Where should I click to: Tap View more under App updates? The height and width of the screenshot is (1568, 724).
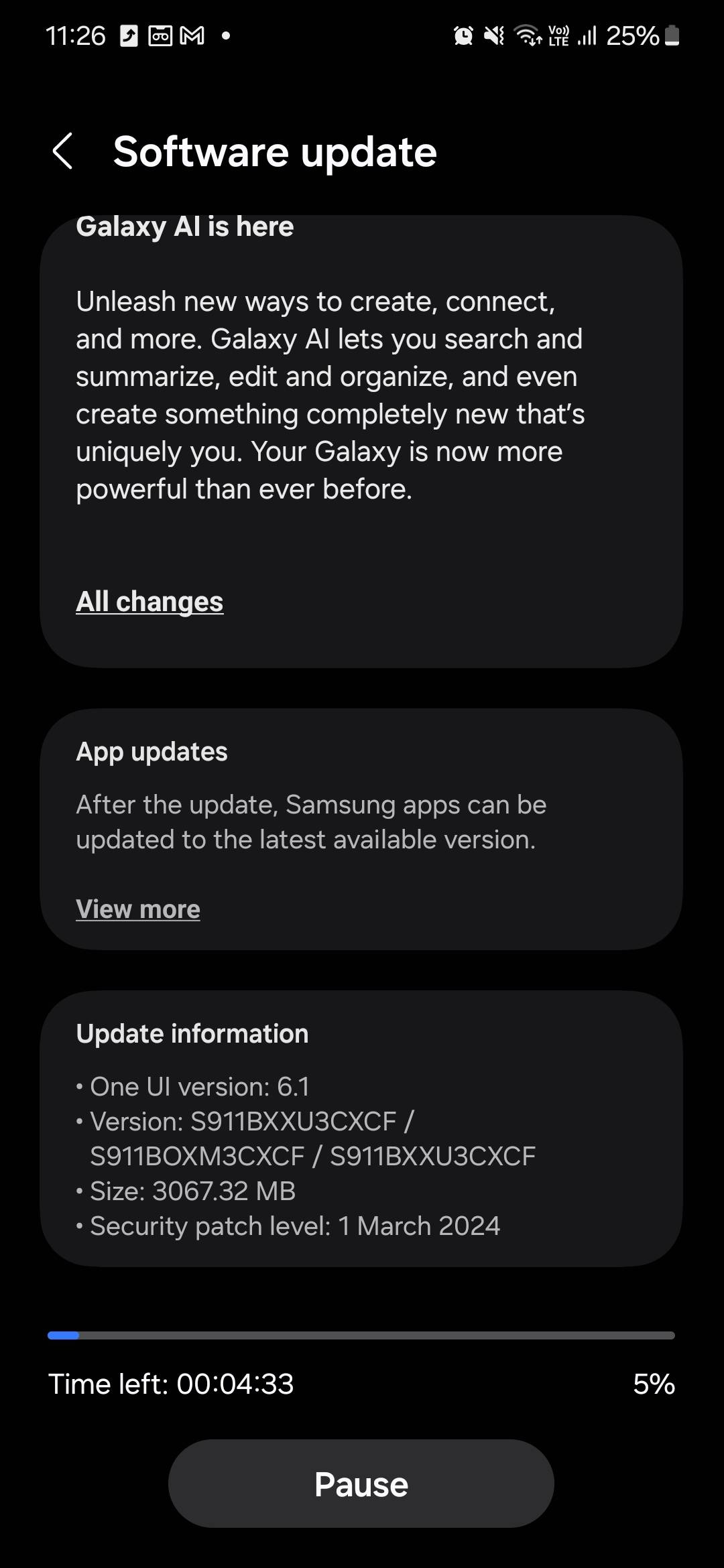pyautogui.click(x=138, y=909)
